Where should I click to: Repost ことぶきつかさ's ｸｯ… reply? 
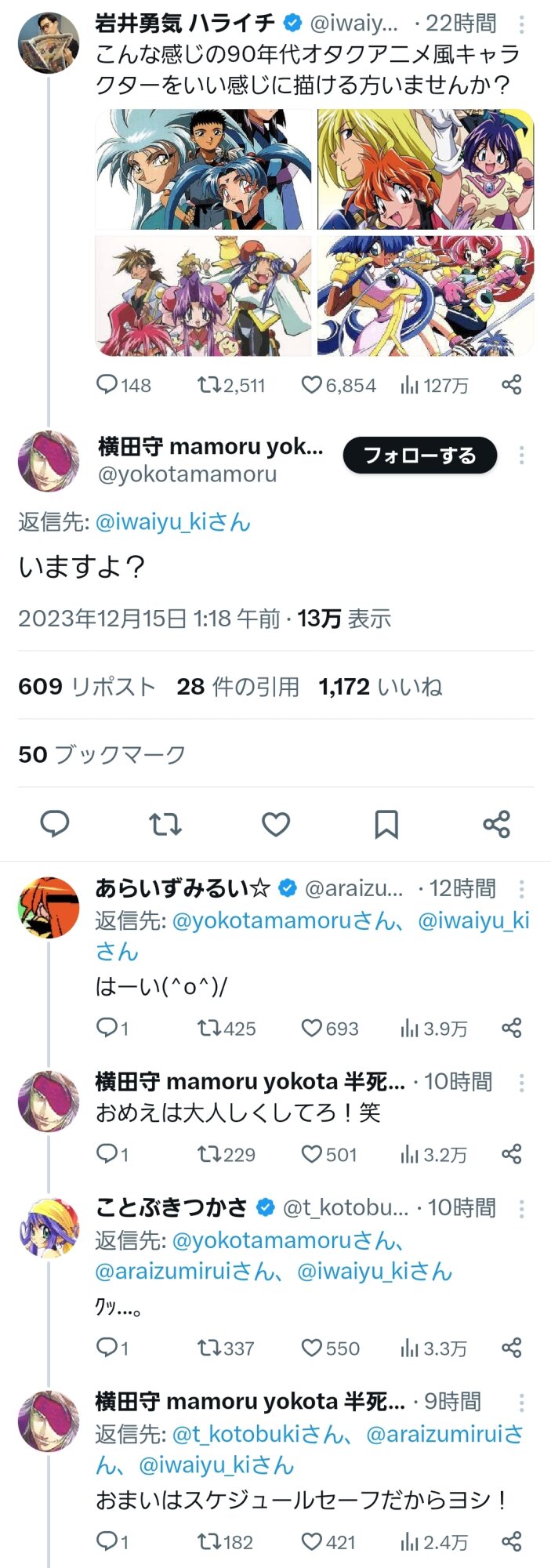[226, 1348]
